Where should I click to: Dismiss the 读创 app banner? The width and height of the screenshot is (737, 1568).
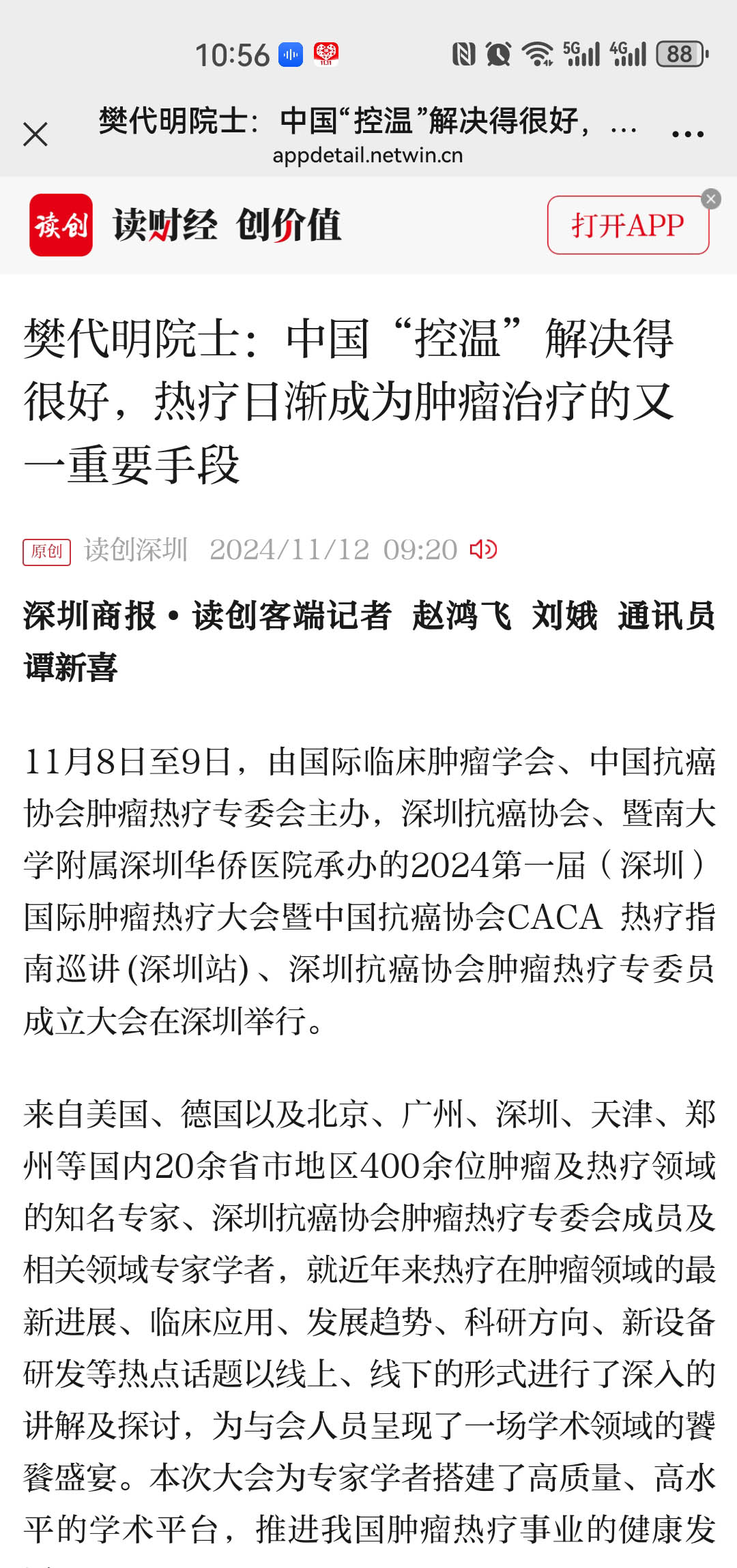coord(711,198)
